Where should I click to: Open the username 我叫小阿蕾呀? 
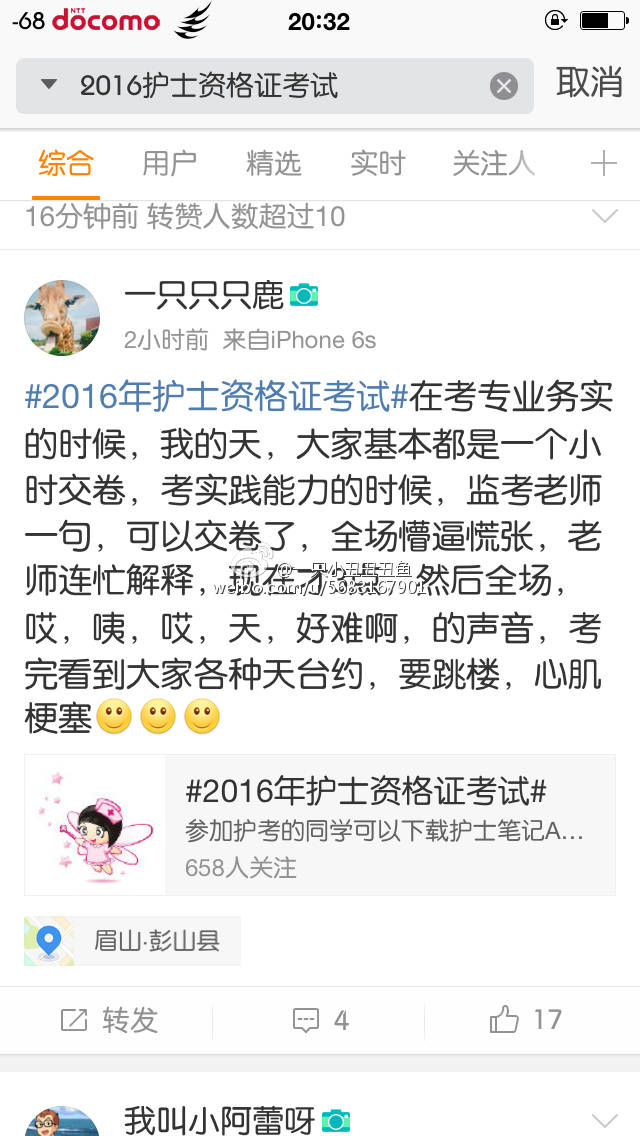tap(219, 1120)
